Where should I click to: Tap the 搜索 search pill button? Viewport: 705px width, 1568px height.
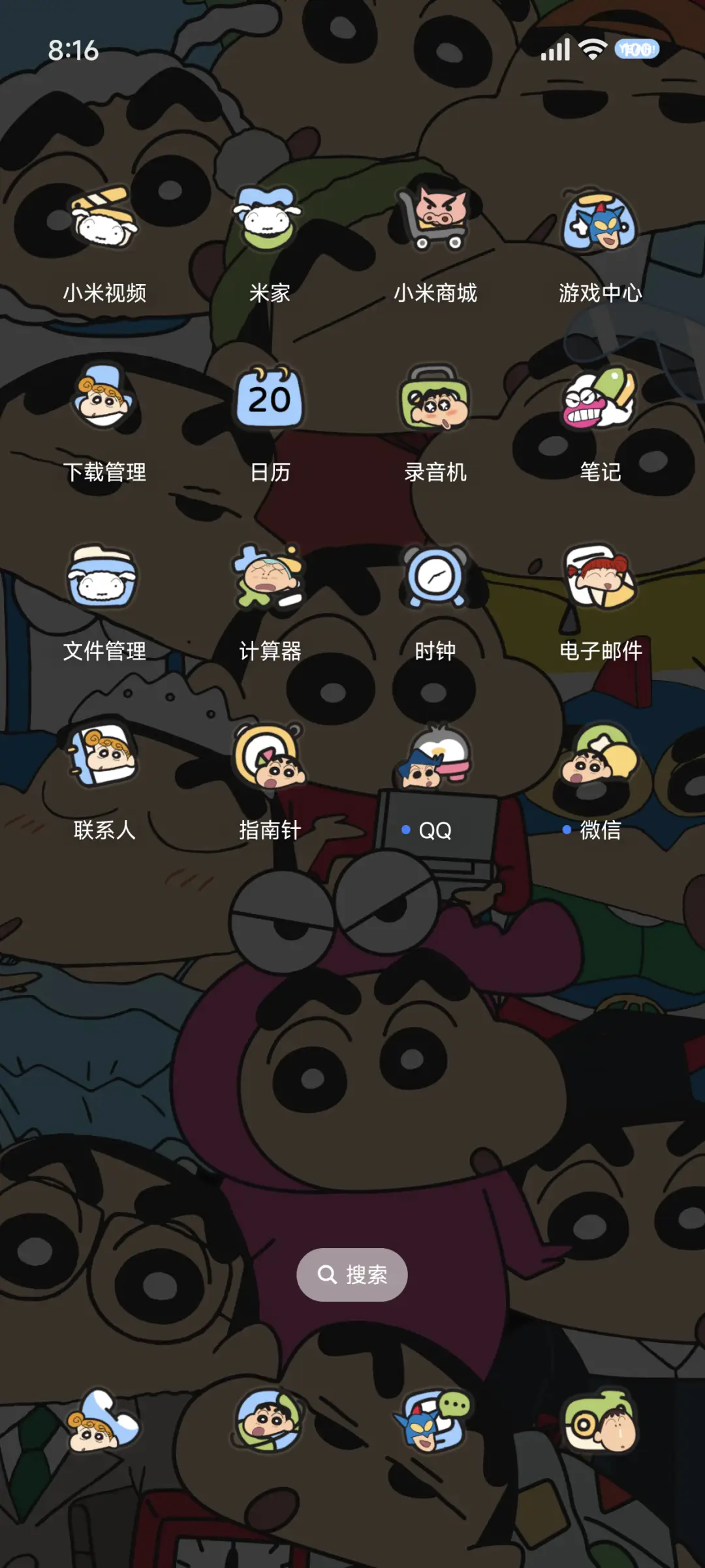352,1274
